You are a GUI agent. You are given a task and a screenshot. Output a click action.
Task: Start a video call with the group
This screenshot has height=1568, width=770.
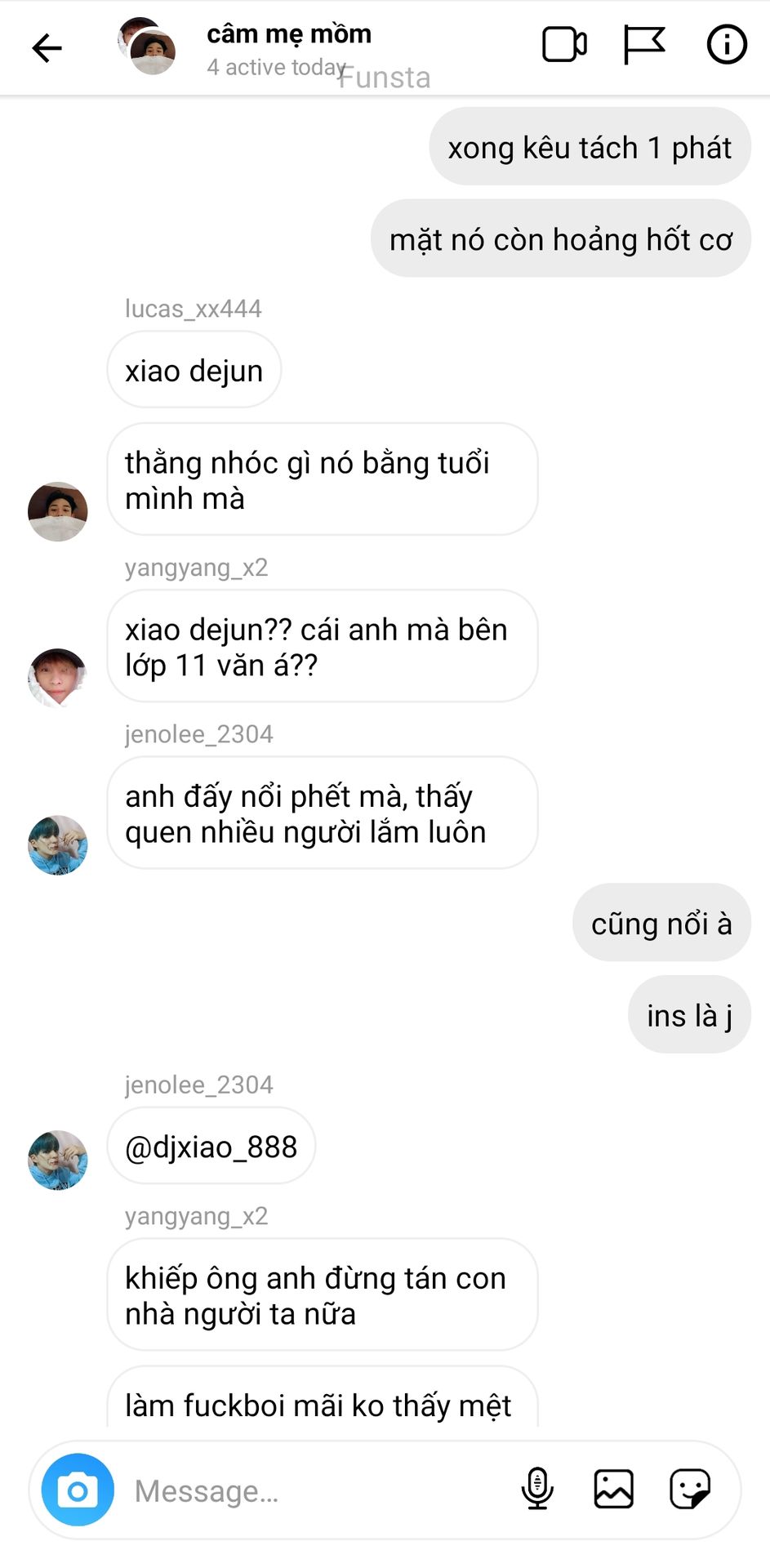point(564,45)
